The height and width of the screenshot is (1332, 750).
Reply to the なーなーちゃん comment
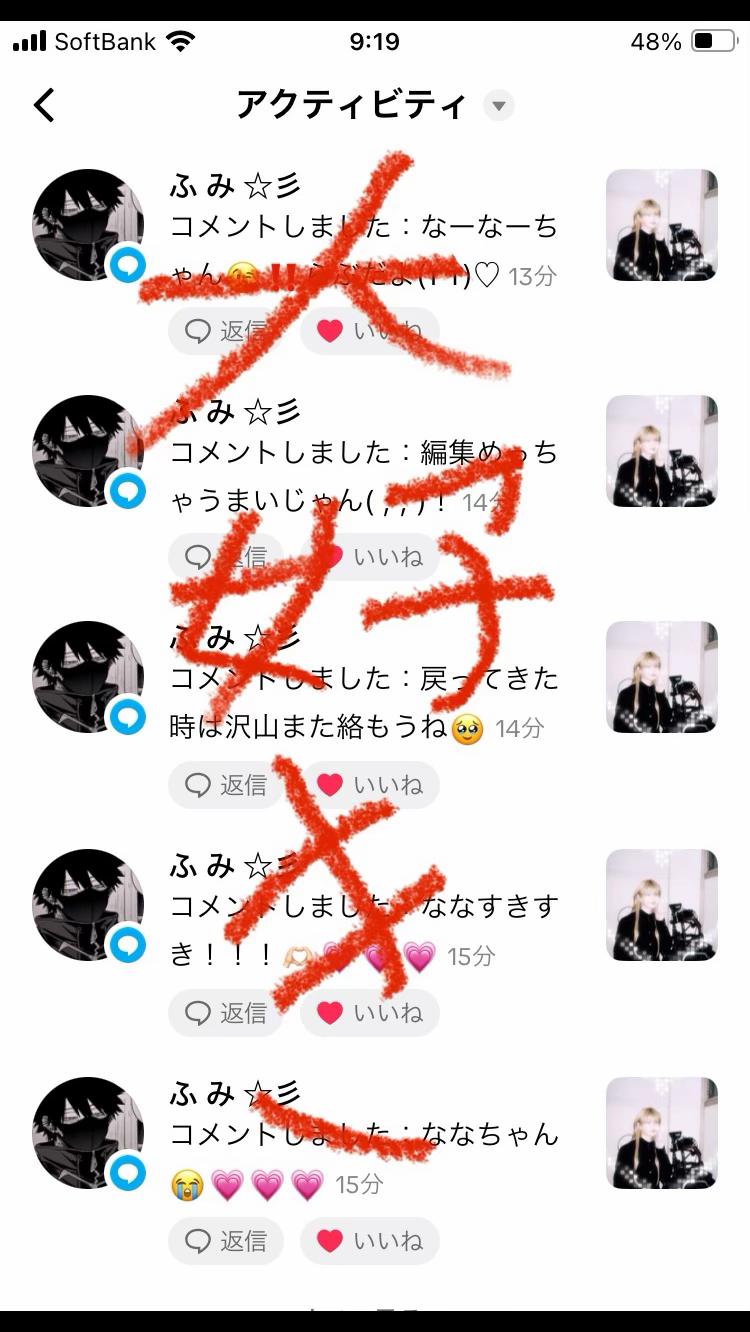point(226,330)
